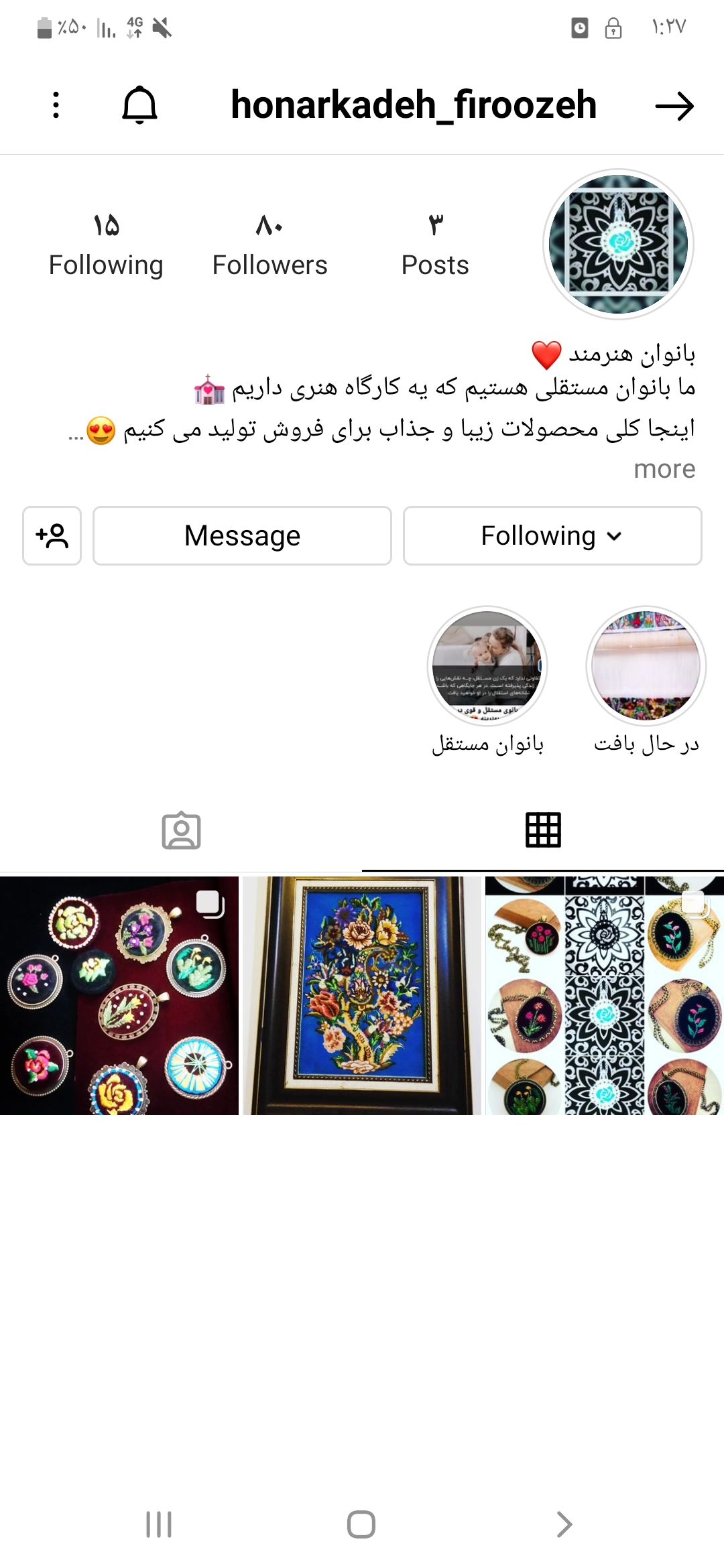Viewport: 724px width, 1568px height.
Task: Switch to the posts grid tab
Action: coord(543,831)
